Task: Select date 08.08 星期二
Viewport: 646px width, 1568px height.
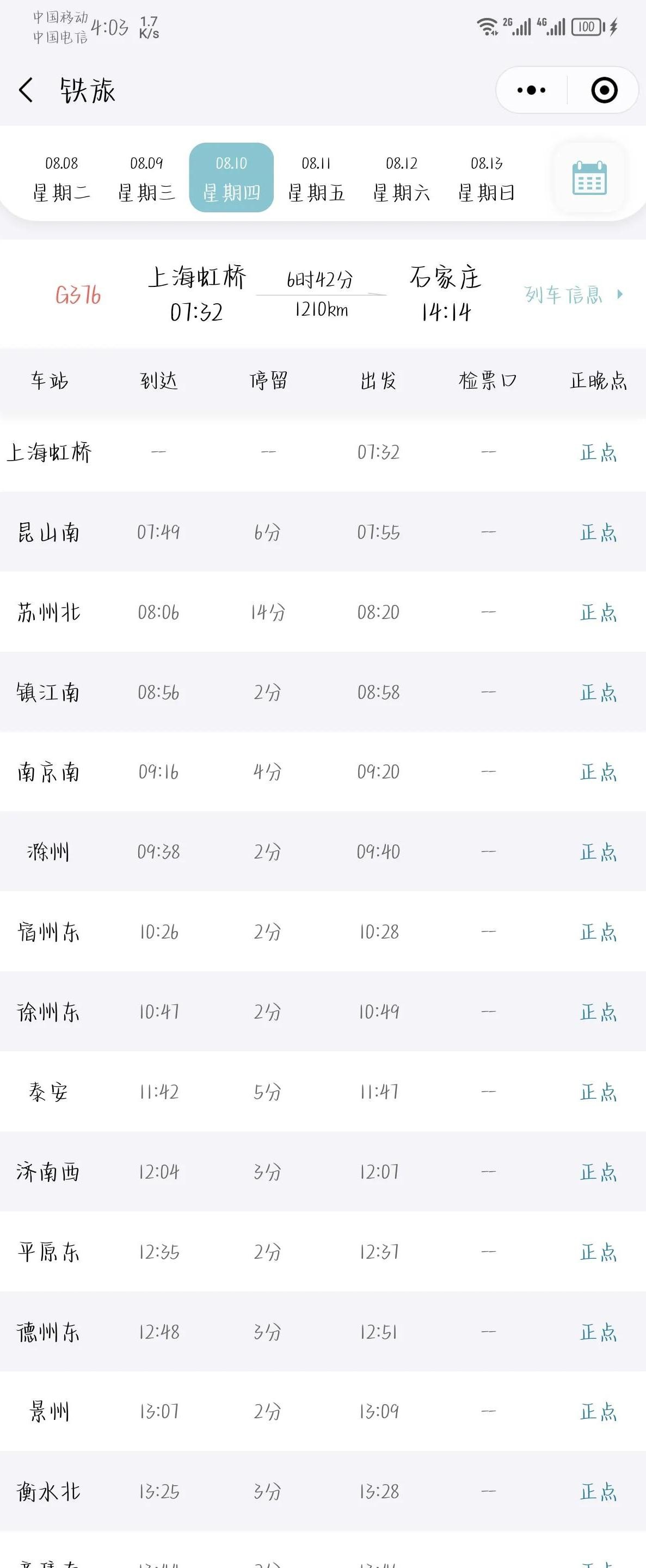Action: pos(61,177)
